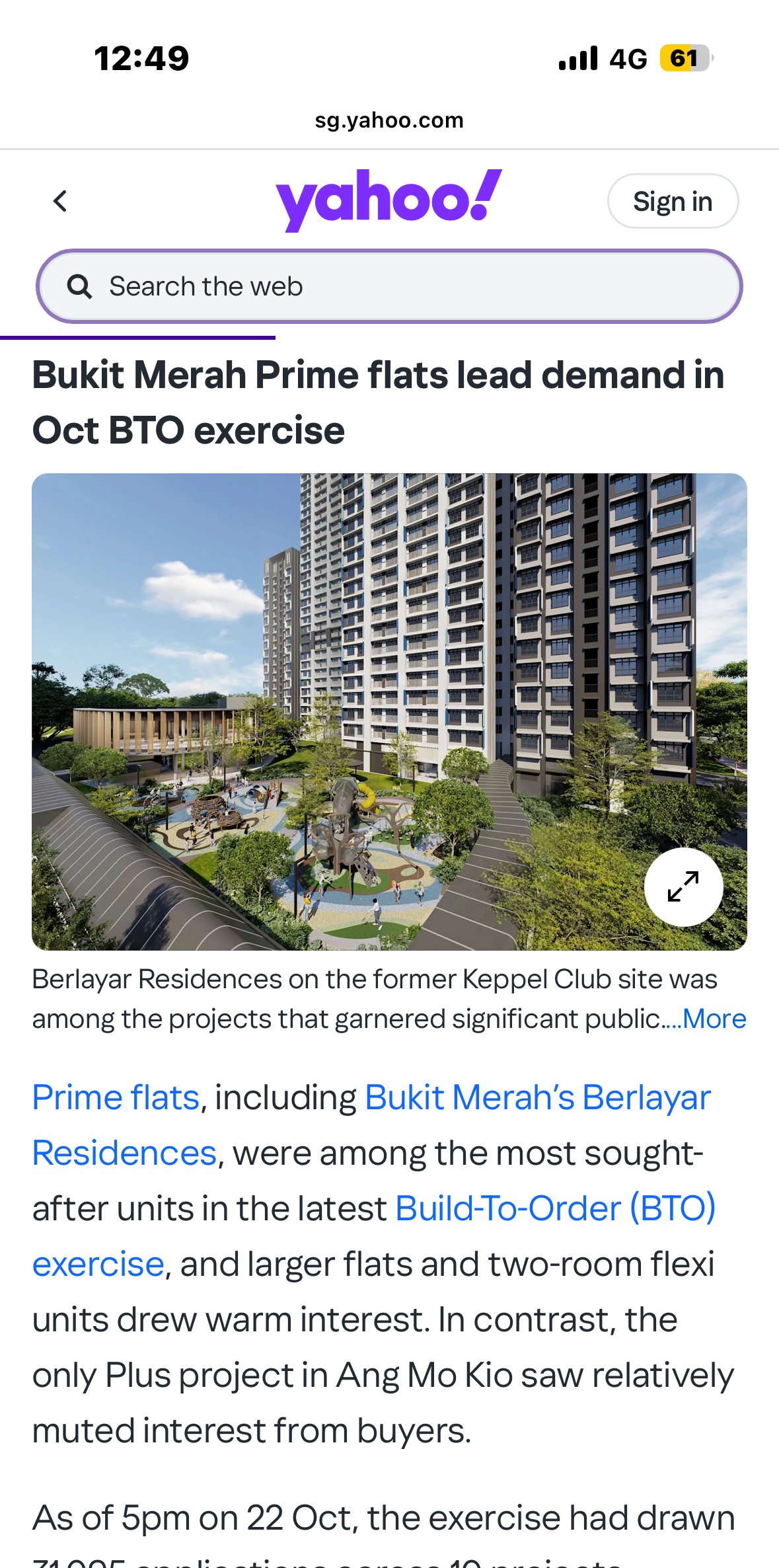Open the Build-To-Order (BTO) exercise link
Image resolution: width=779 pixels, height=1568 pixels.
pyautogui.click(x=555, y=1209)
